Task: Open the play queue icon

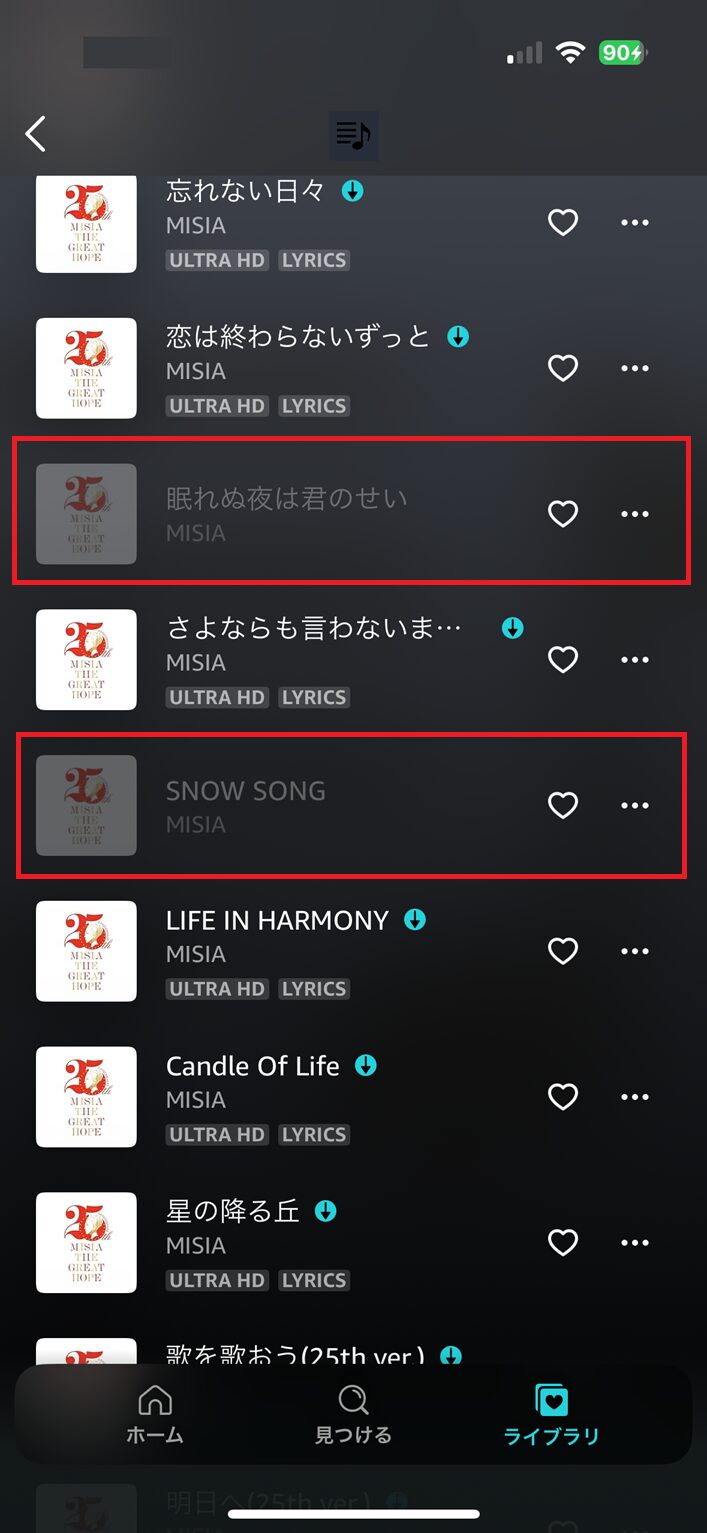Action: [x=353, y=135]
